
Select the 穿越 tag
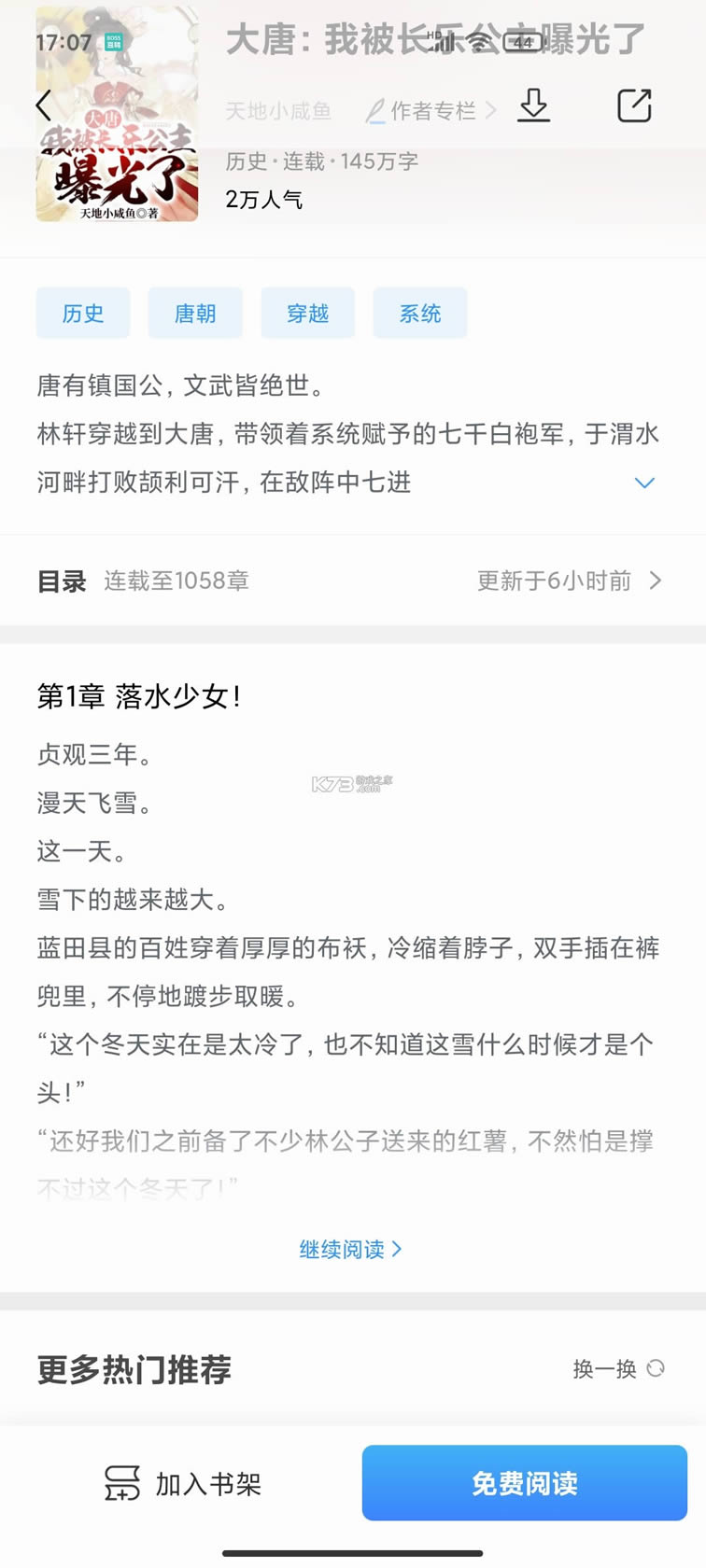(x=307, y=313)
